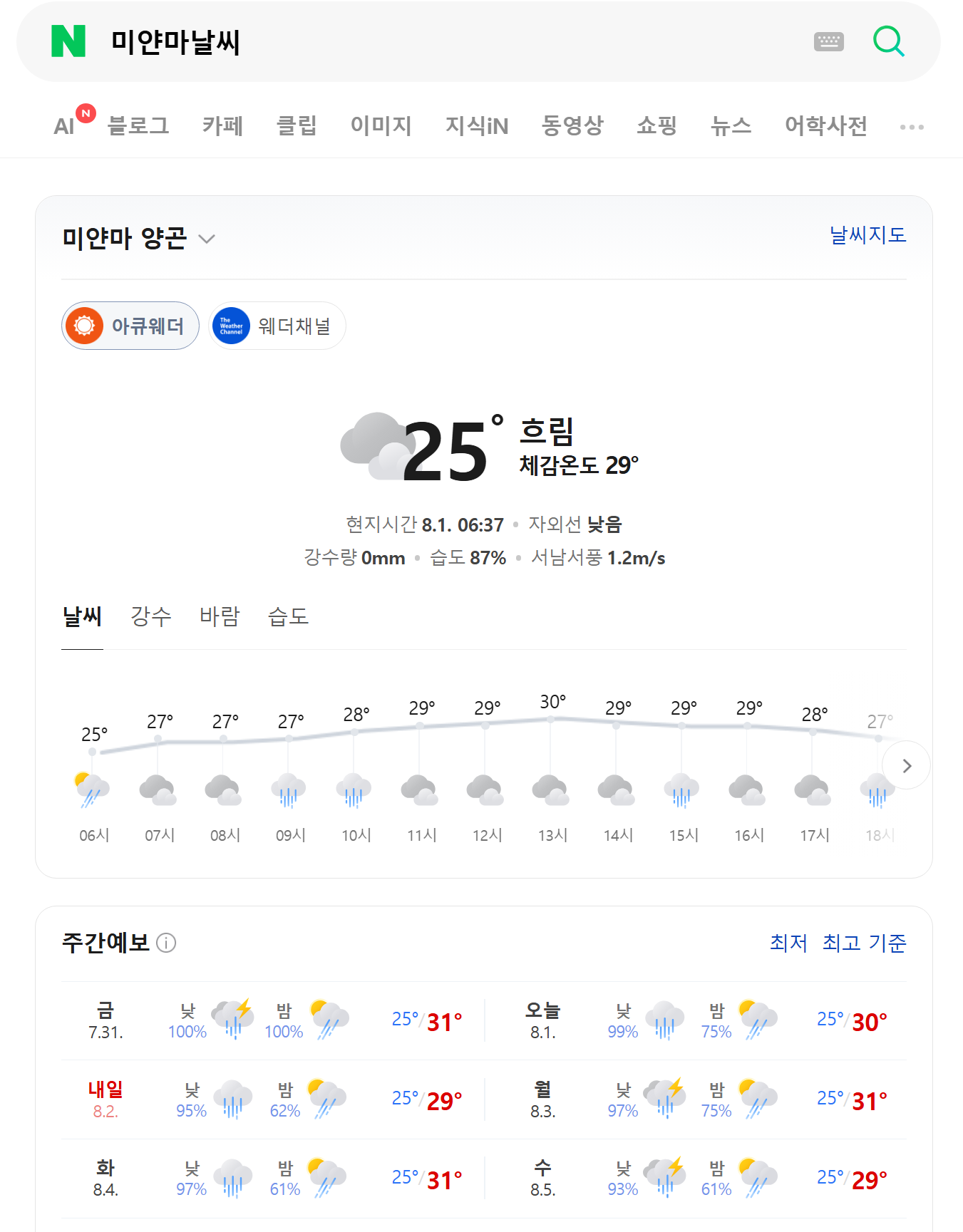Switch to the 바람 forecast tab
Screen dimensions: 963x1232
pyautogui.click(x=220, y=616)
